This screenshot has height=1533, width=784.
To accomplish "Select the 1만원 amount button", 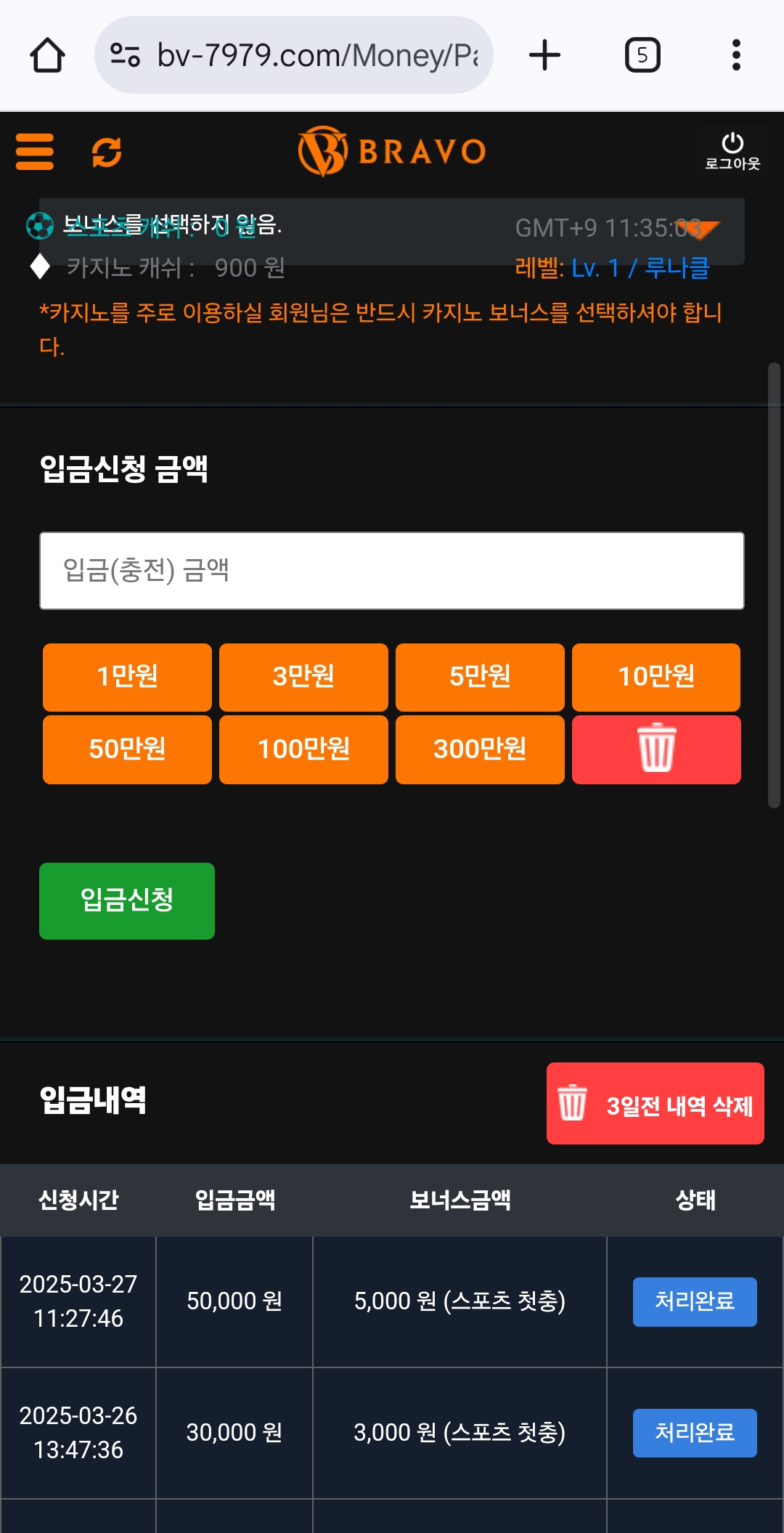I will point(127,677).
